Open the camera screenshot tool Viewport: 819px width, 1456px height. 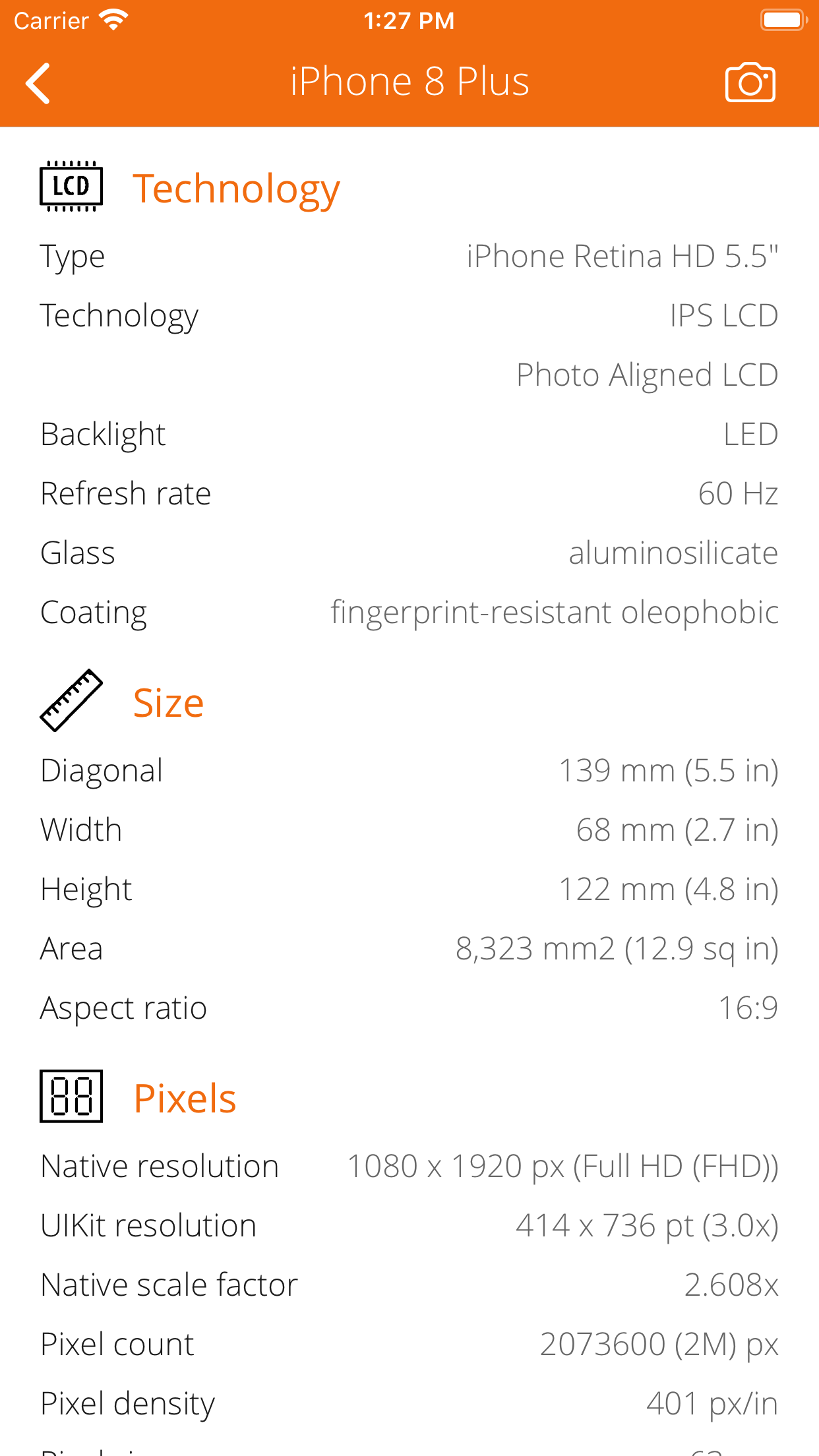[750, 81]
